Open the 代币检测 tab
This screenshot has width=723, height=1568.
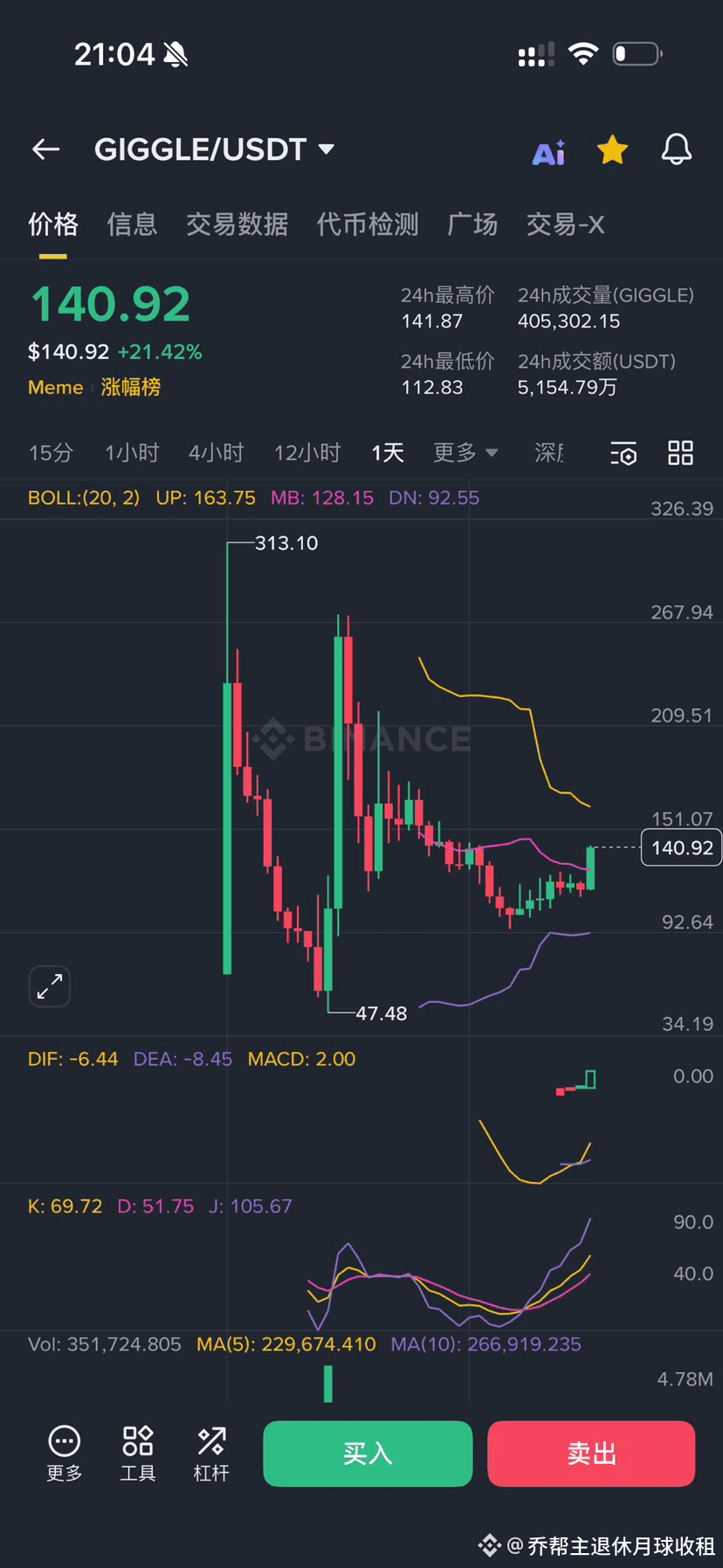click(x=368, y=224)
